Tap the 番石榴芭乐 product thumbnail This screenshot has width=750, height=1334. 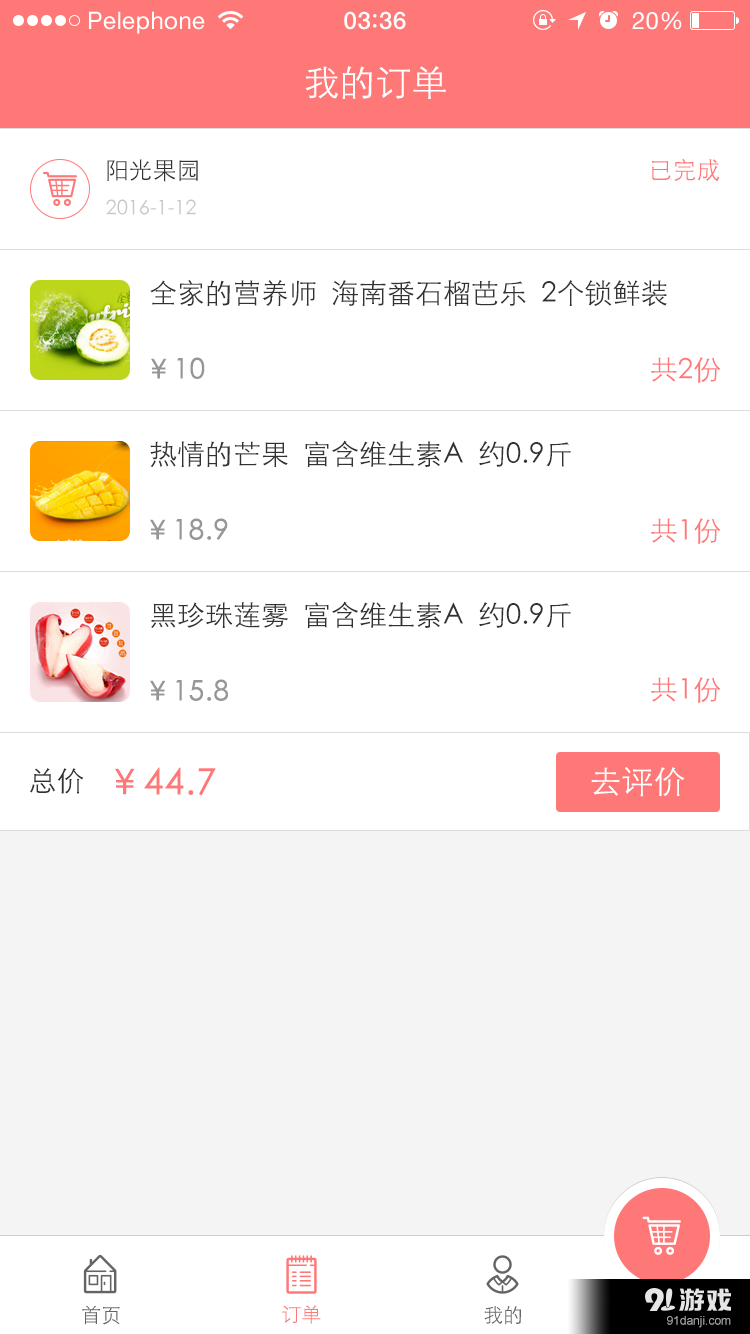pyautogui.click(x=80, y=330)
